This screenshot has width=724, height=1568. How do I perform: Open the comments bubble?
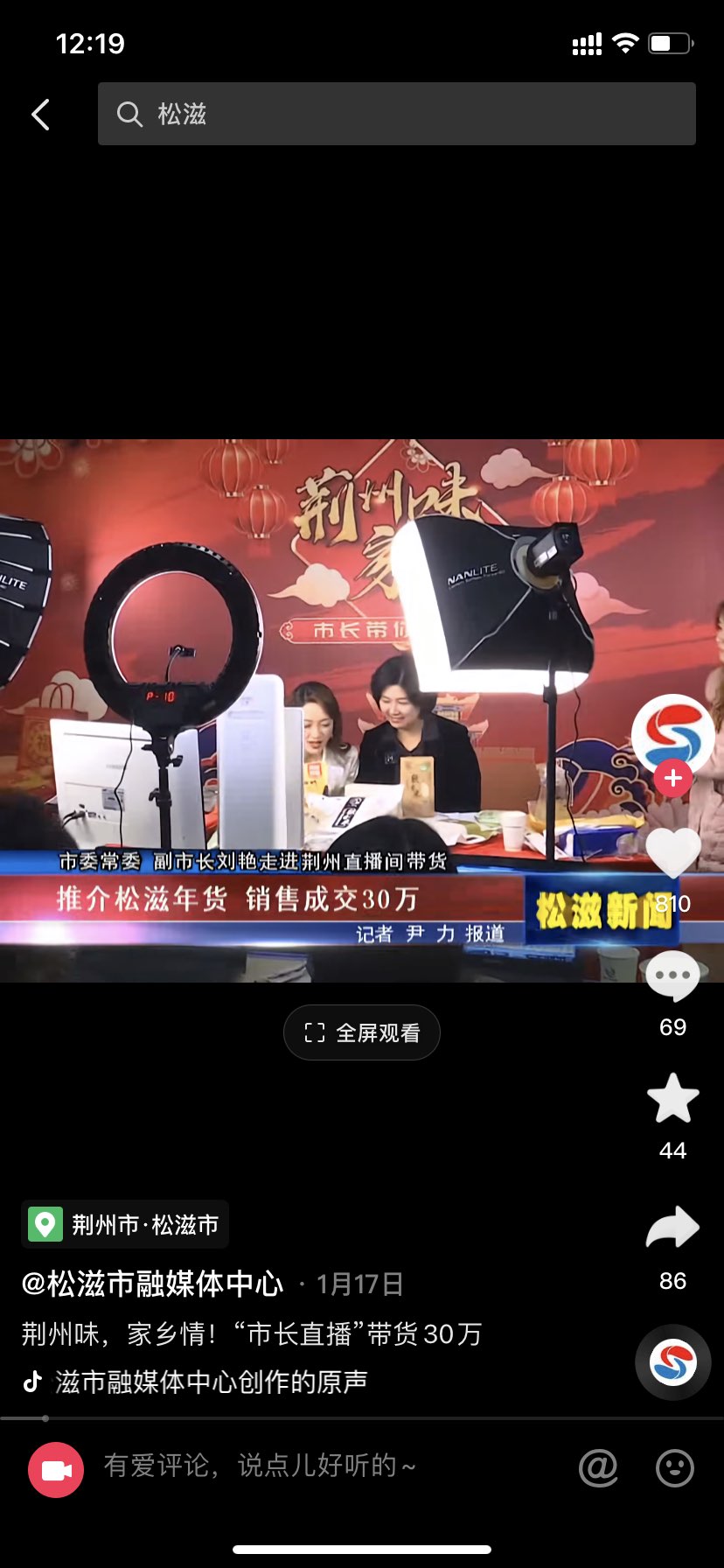point(672,976)
